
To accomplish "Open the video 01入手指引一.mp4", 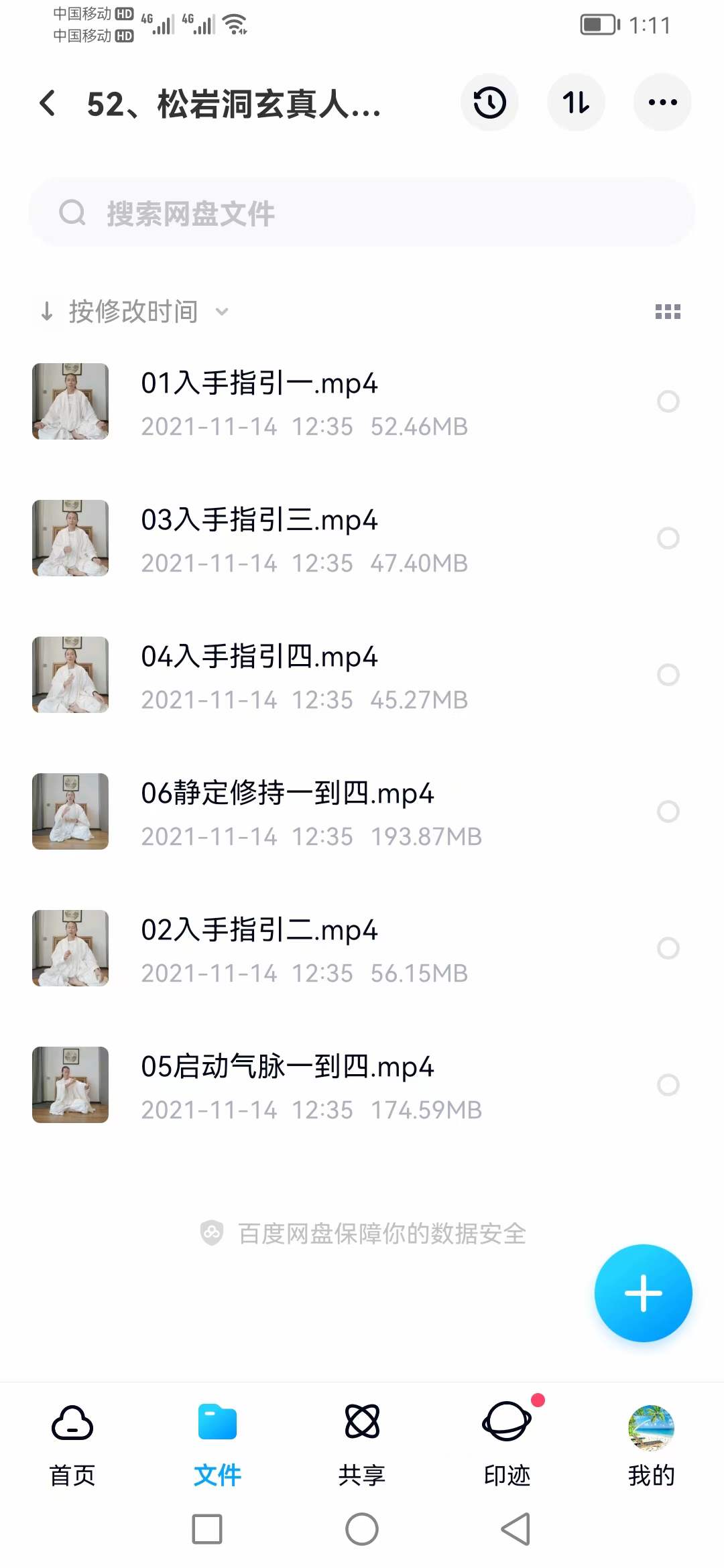I will point(259,384).
